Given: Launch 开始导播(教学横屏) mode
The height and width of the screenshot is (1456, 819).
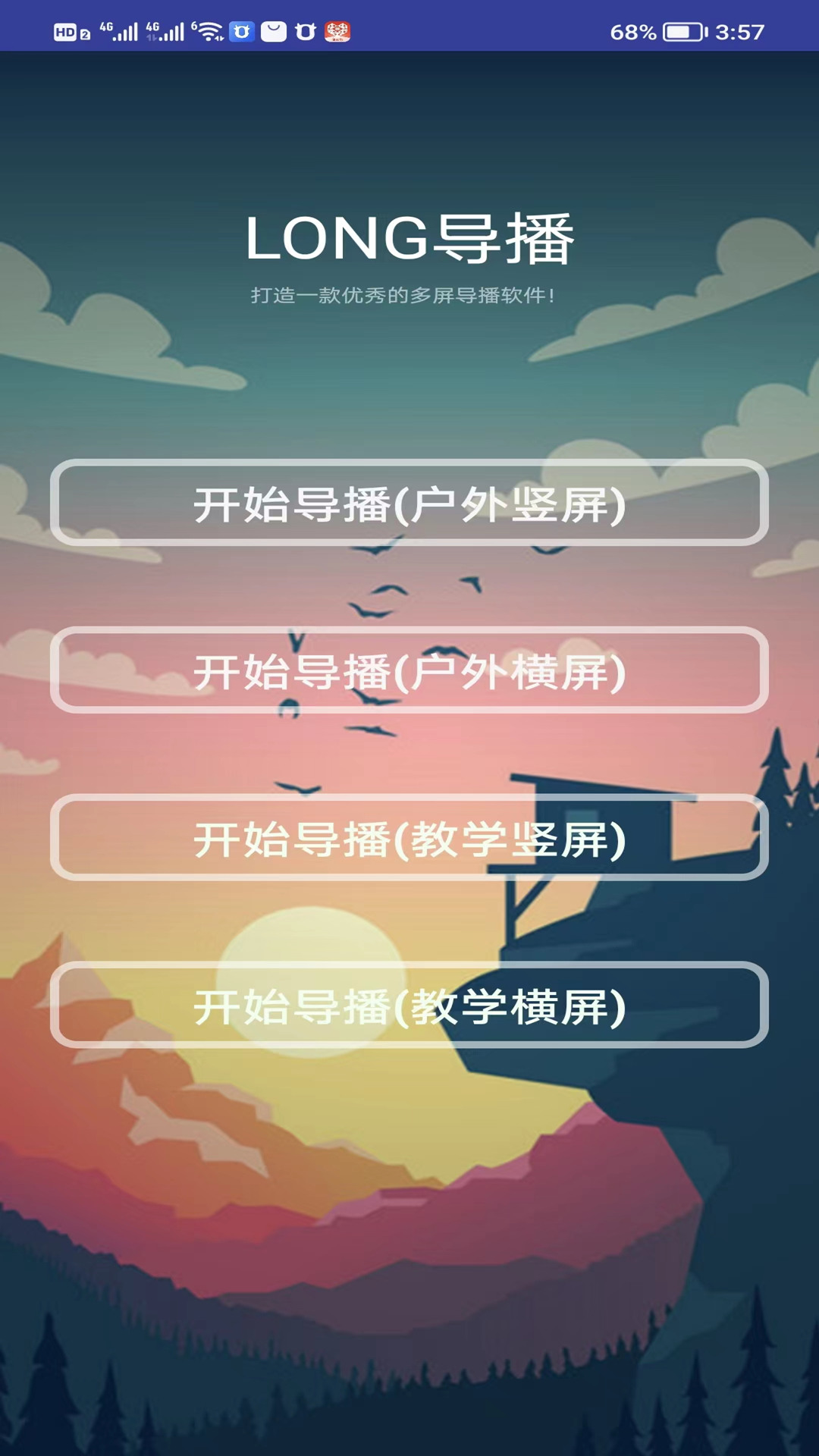Looking at the screenshot, I should click(x=409, y=1006).
